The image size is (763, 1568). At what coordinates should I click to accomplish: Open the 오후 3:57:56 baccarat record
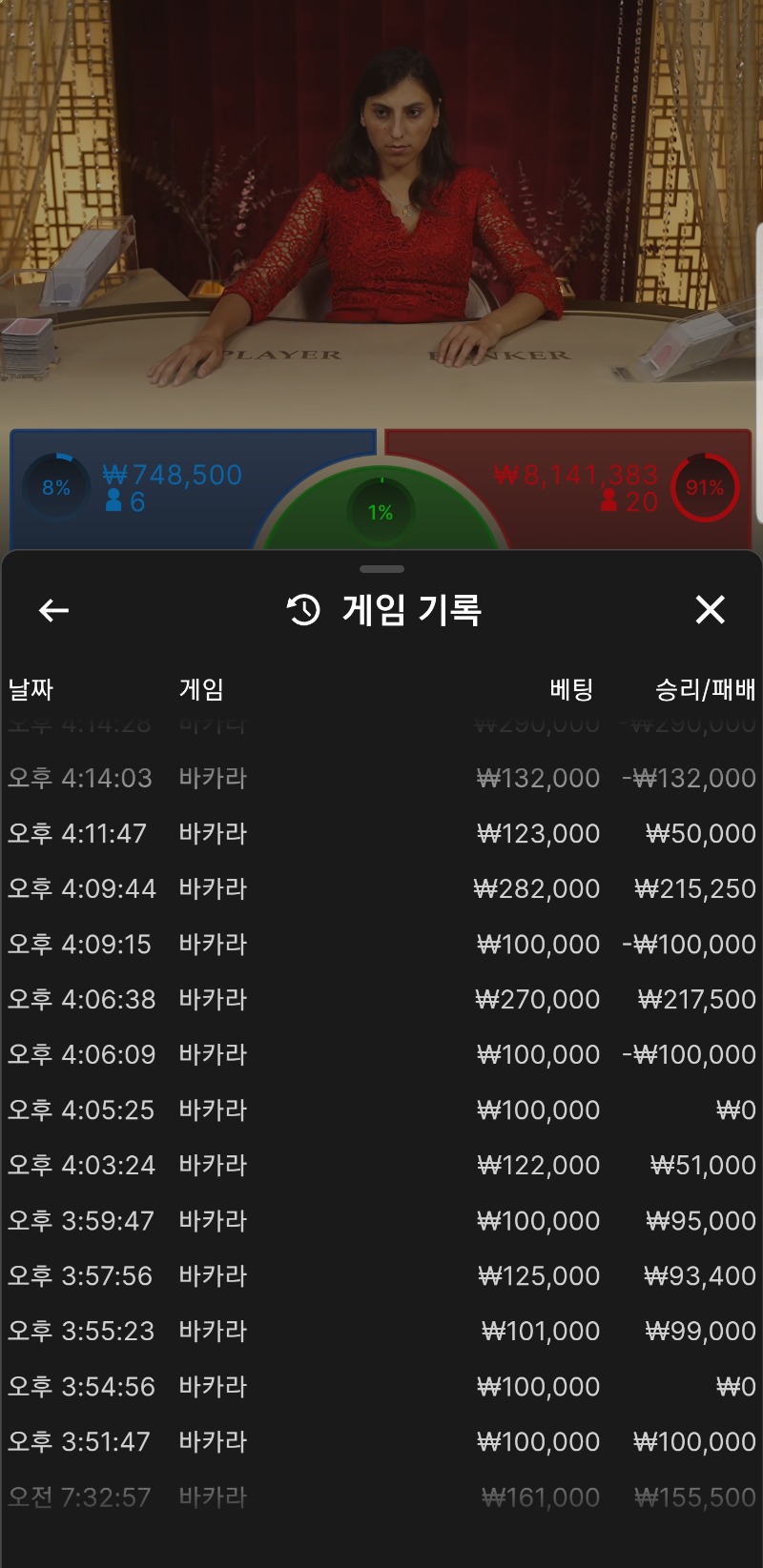(x=381, y=1275)
